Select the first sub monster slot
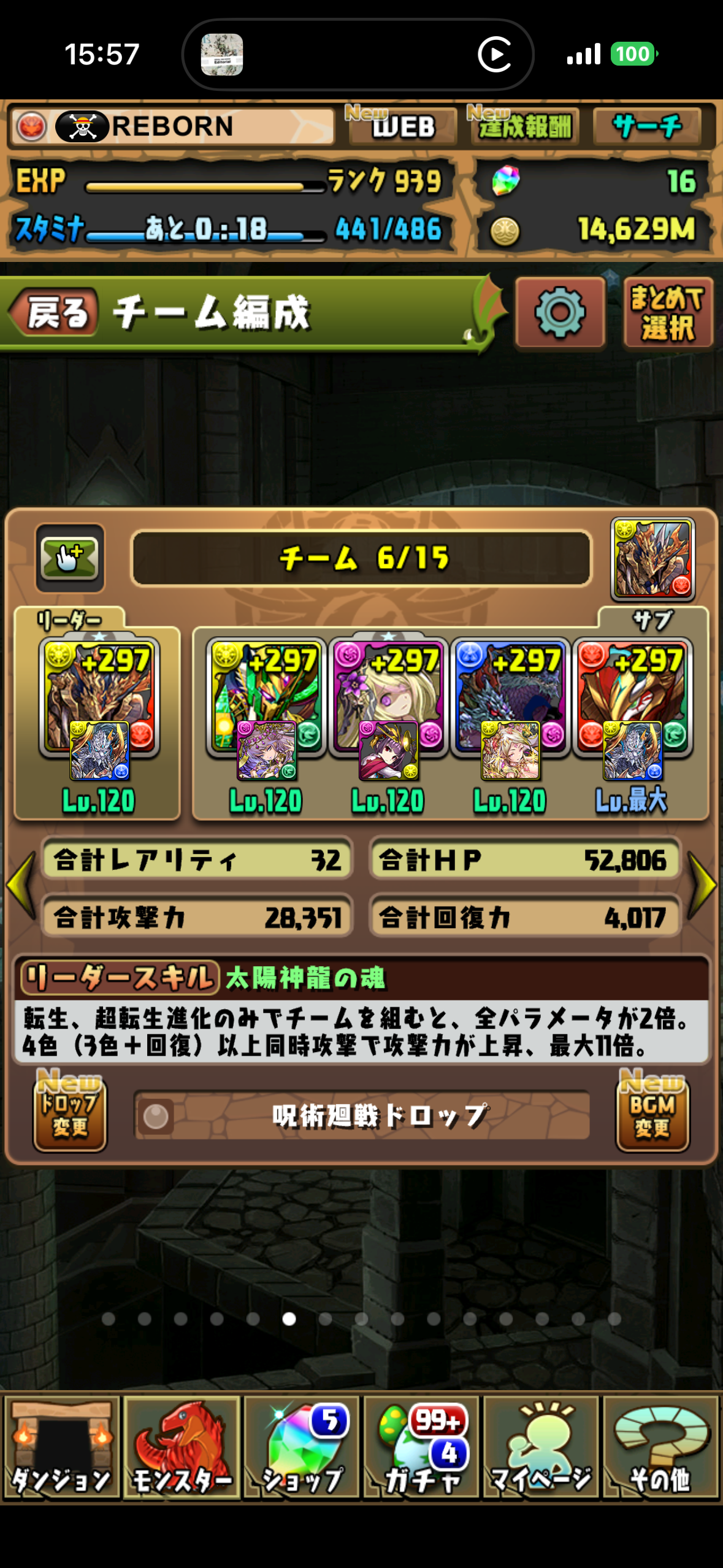 pyautogui.click(x=265, y=705)
